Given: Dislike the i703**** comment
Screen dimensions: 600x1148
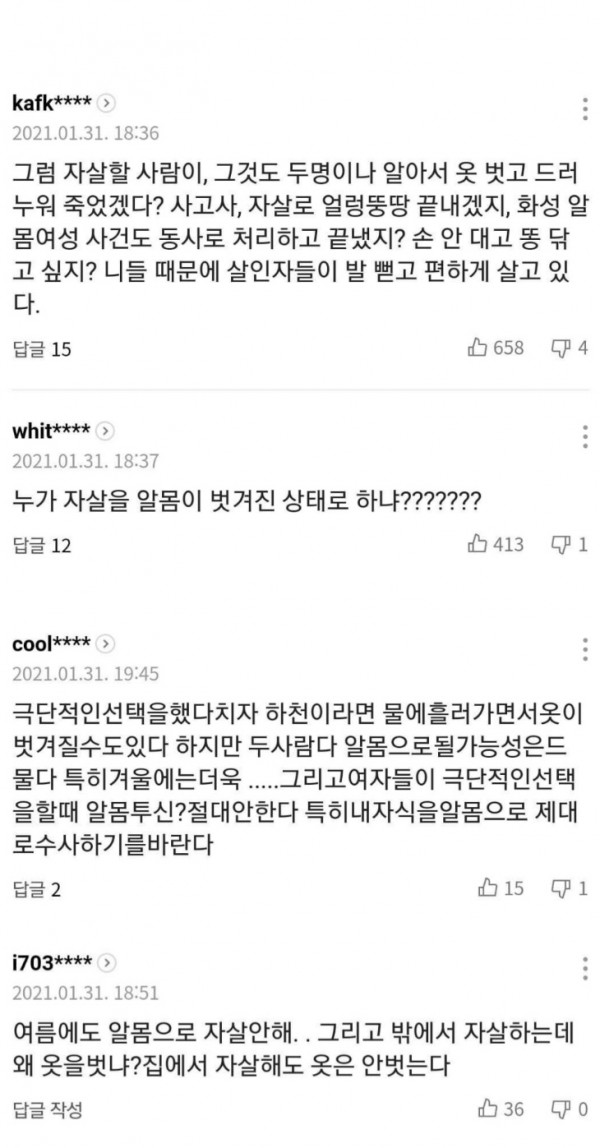Looking at the screenshot, I should point(570,1107).
